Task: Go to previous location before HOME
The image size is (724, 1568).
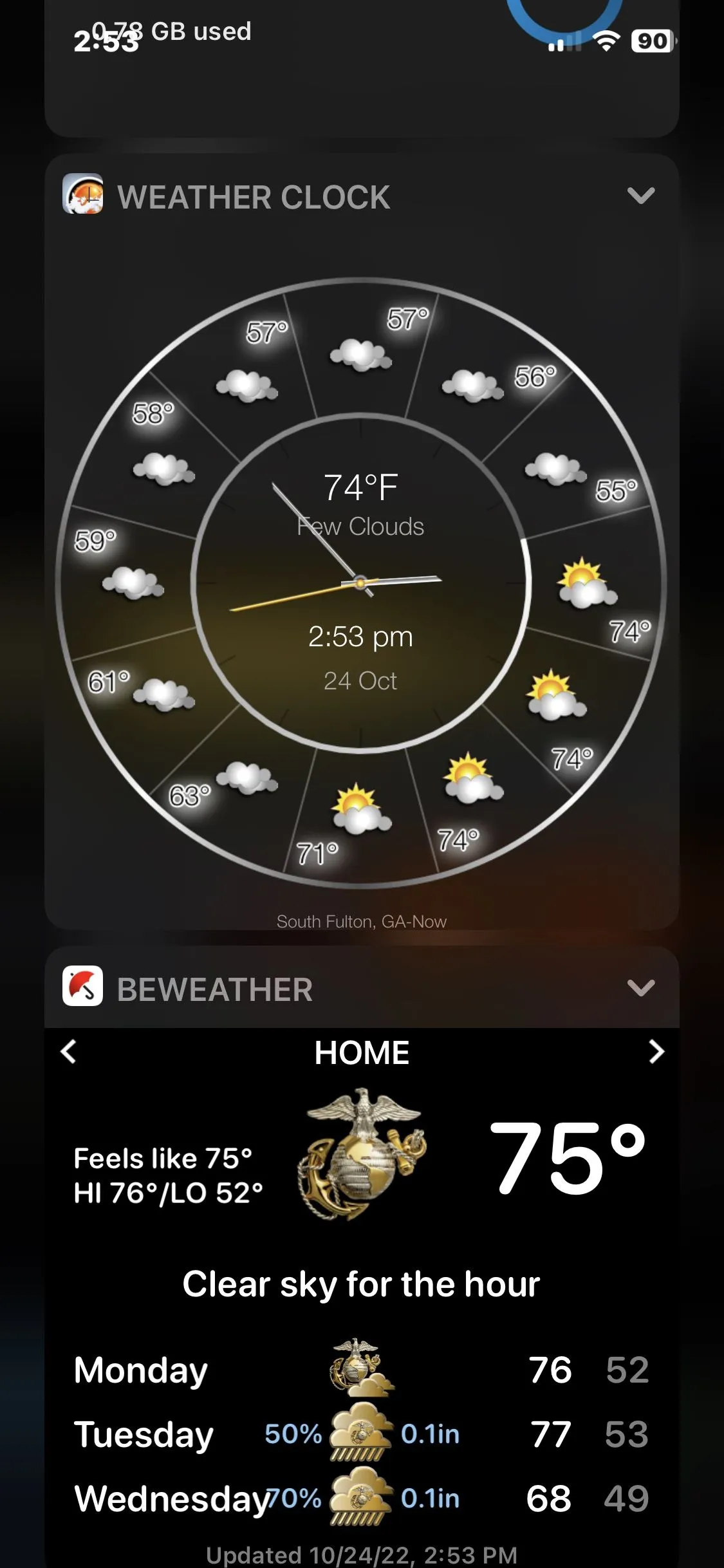Action: pyautogui.click(x=68, y=1052)
